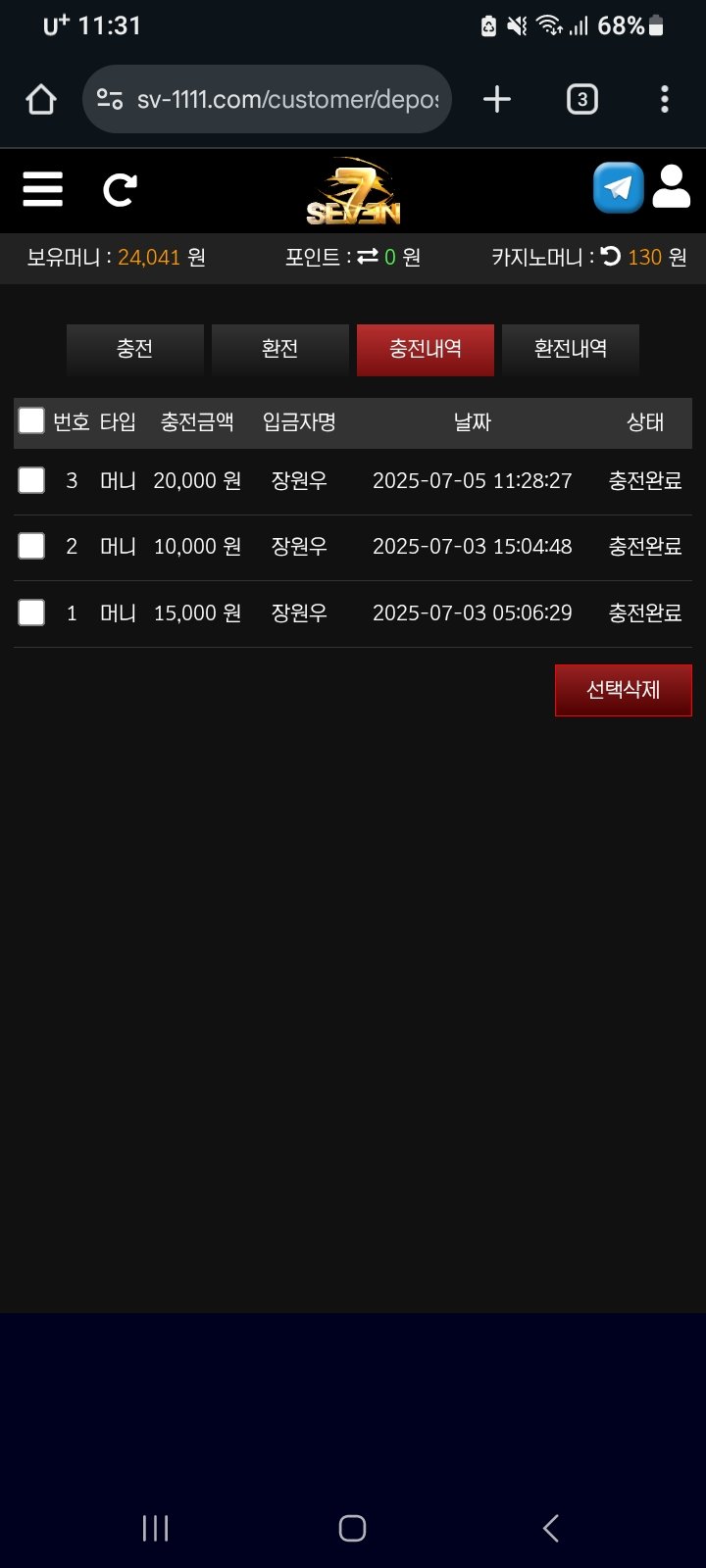Viewport: 706px width, 1568px height.
Task: Check the select-all box in the header
Action: click(31, 421)
